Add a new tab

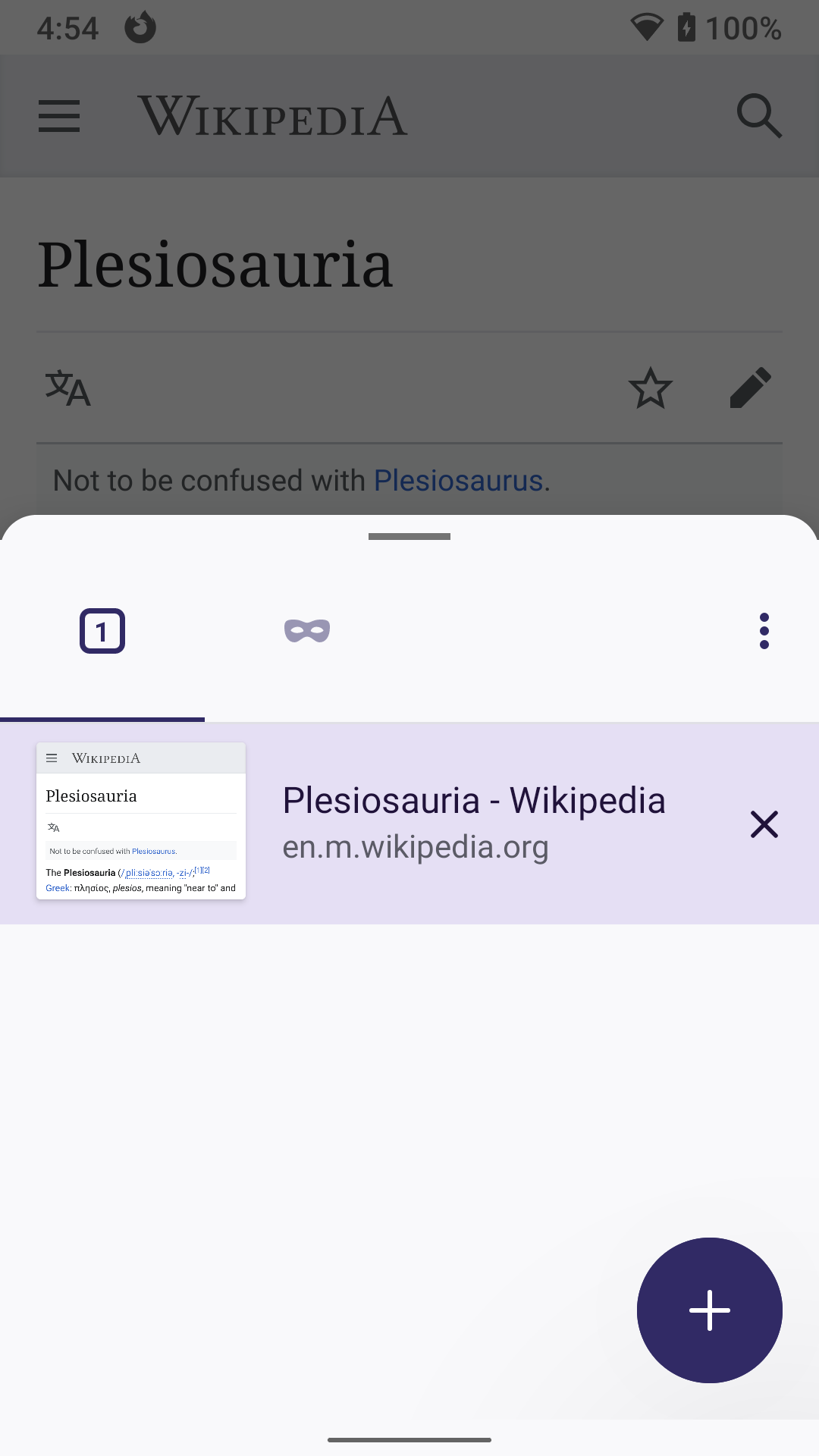(x=710, y=1310)
